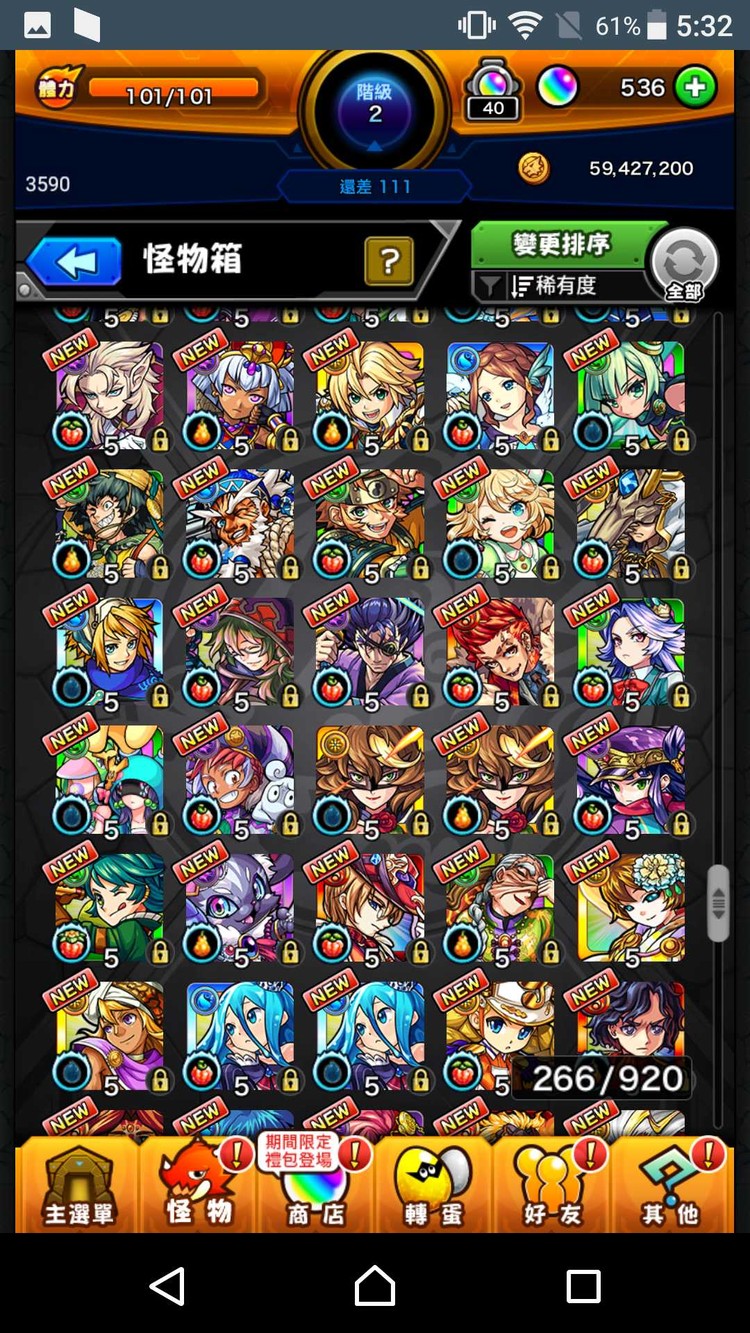
Task: Tap the Android back button
Action: point(167,1285)
